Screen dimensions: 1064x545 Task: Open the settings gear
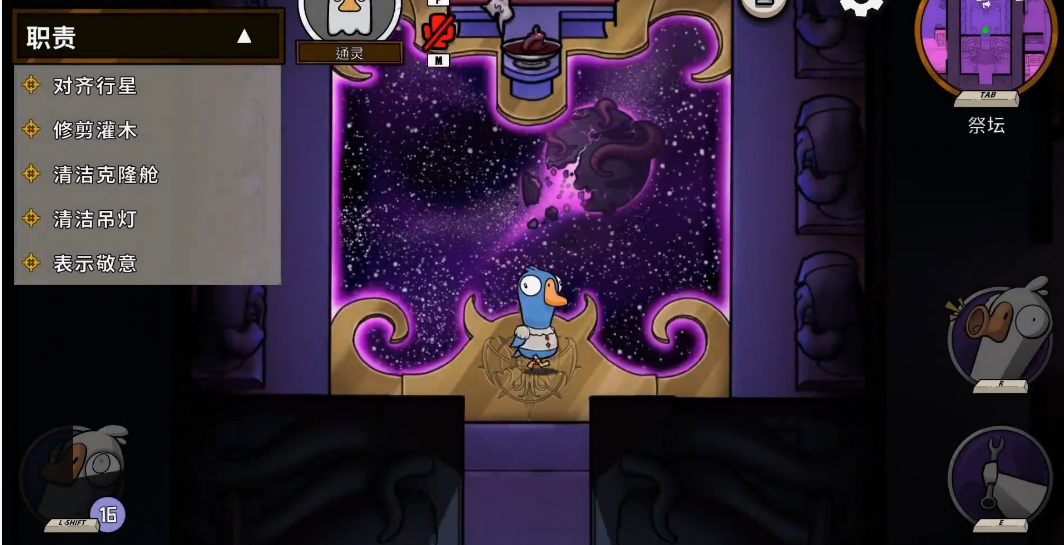coord(860,6)
